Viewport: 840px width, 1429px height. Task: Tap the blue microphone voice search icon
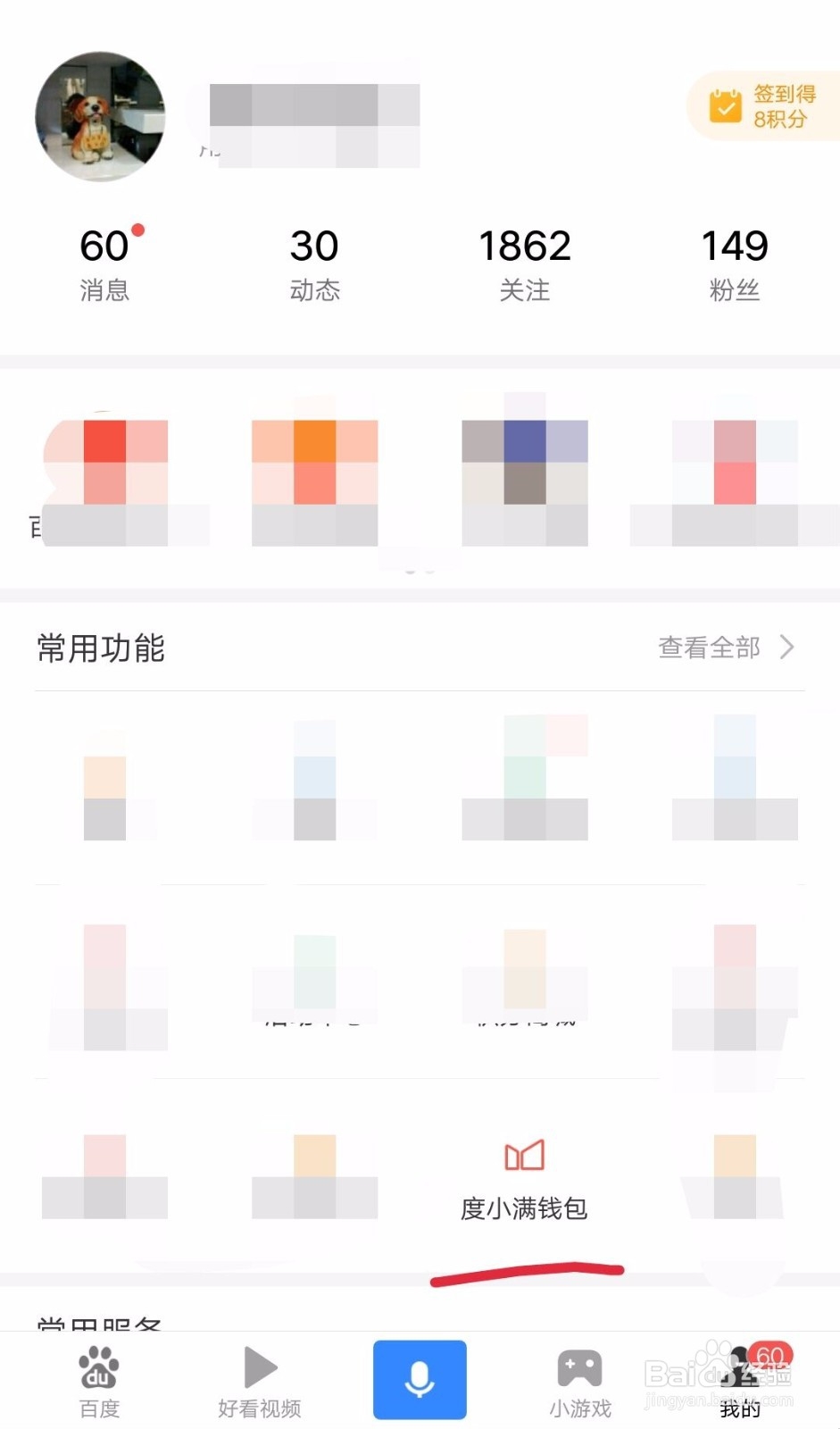tap(420, 1379)
